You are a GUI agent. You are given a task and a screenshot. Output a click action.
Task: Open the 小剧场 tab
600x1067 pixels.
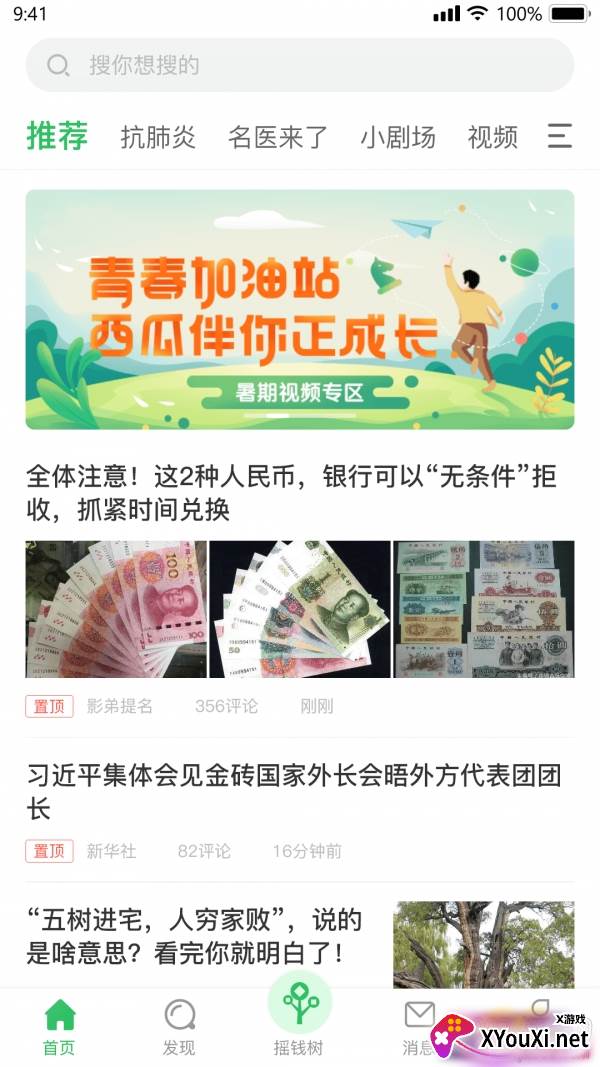pos(398,137)
